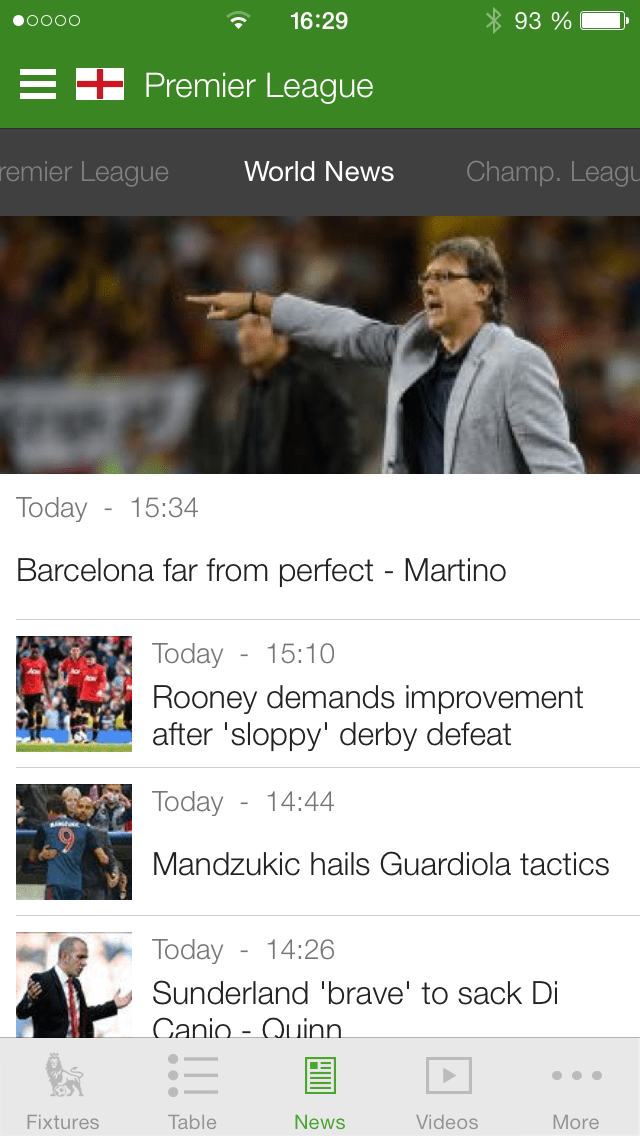Open Mandzukic hails Guardiola tactics article
Image resolution: width=640 pixels, height=1136 pixels.
click(x=380, y=864)
